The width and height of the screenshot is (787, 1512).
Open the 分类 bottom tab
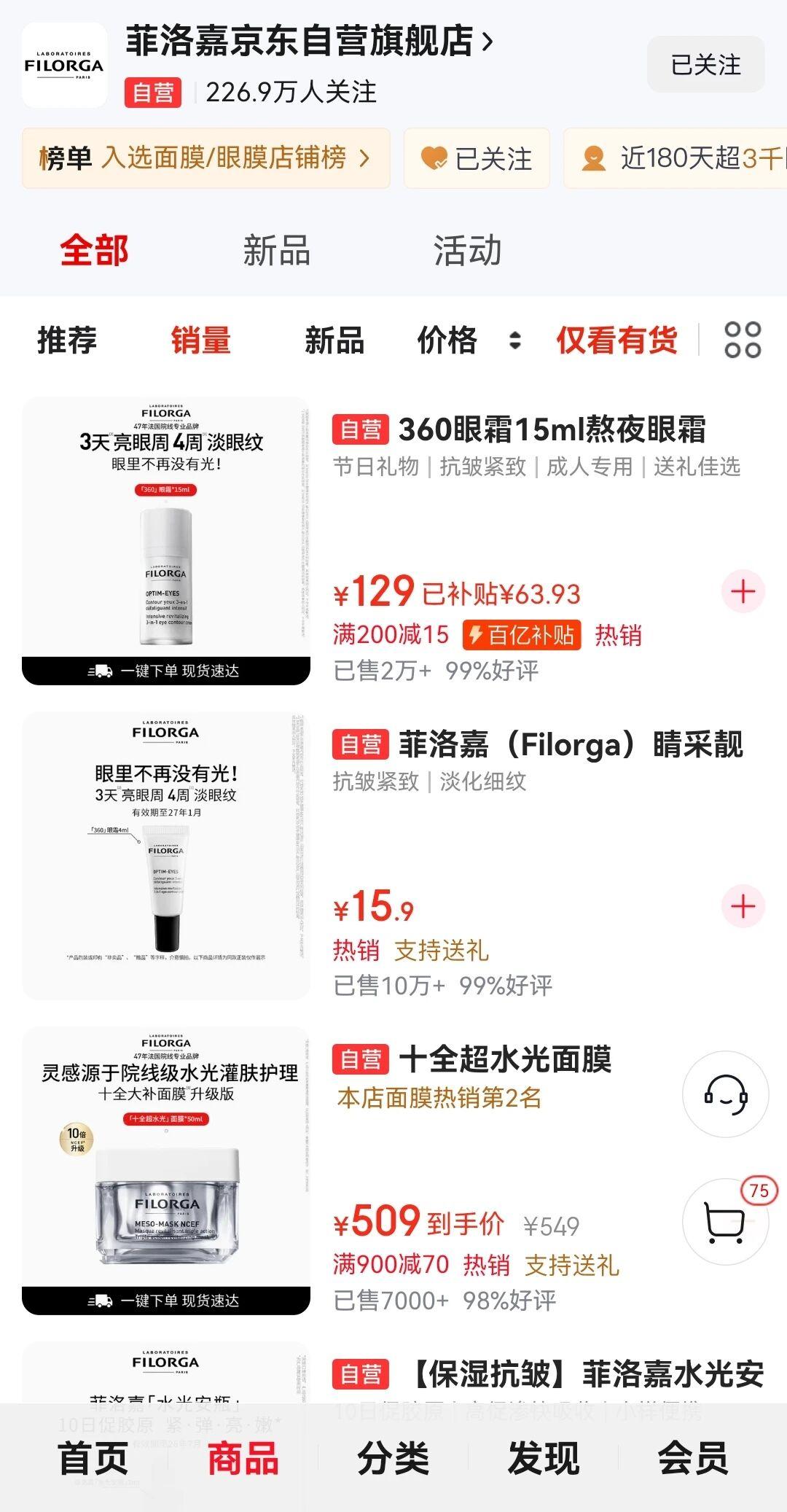393,1458
